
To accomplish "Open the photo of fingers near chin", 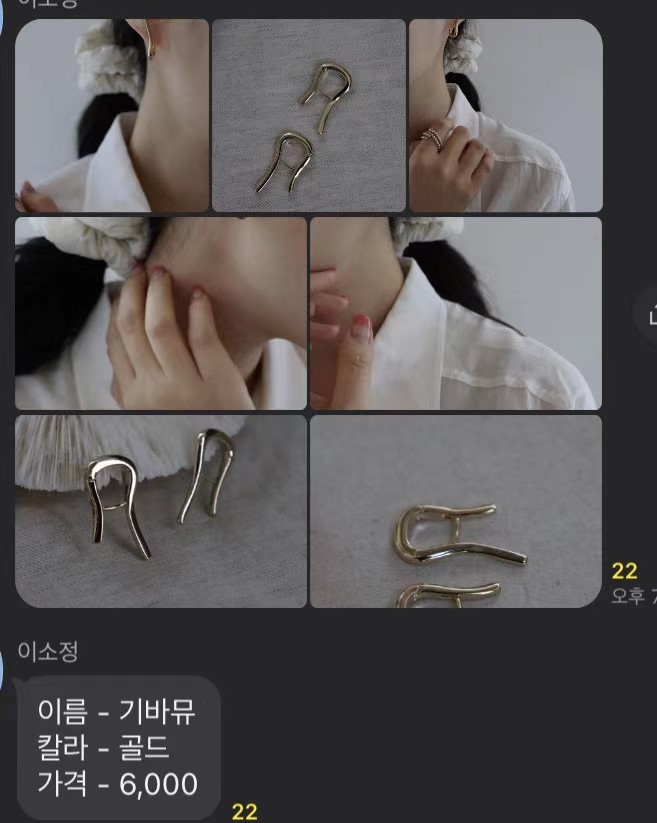I will [x=456, y=313].
